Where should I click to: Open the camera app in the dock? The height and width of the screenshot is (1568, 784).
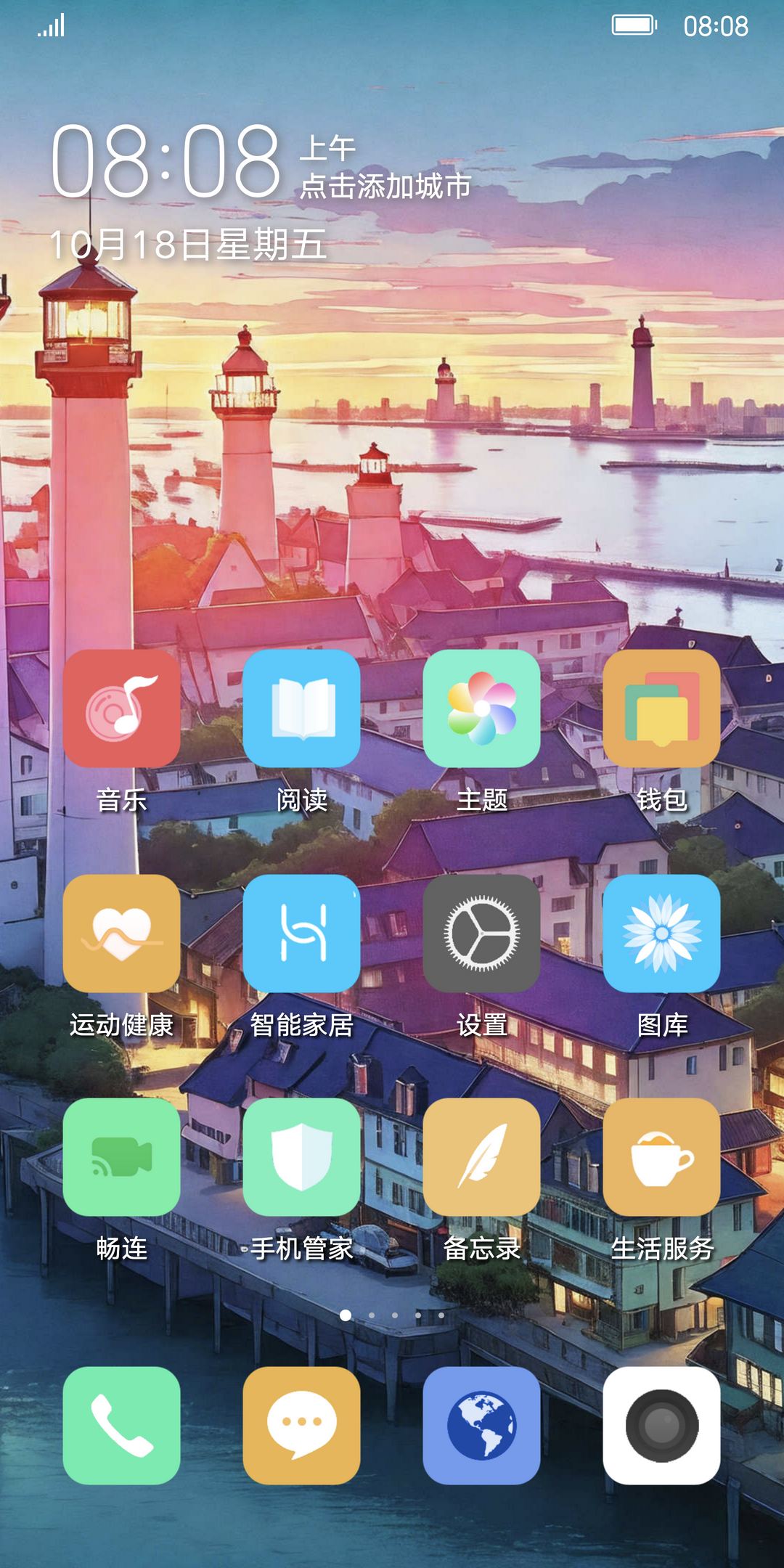[661, 1426]
